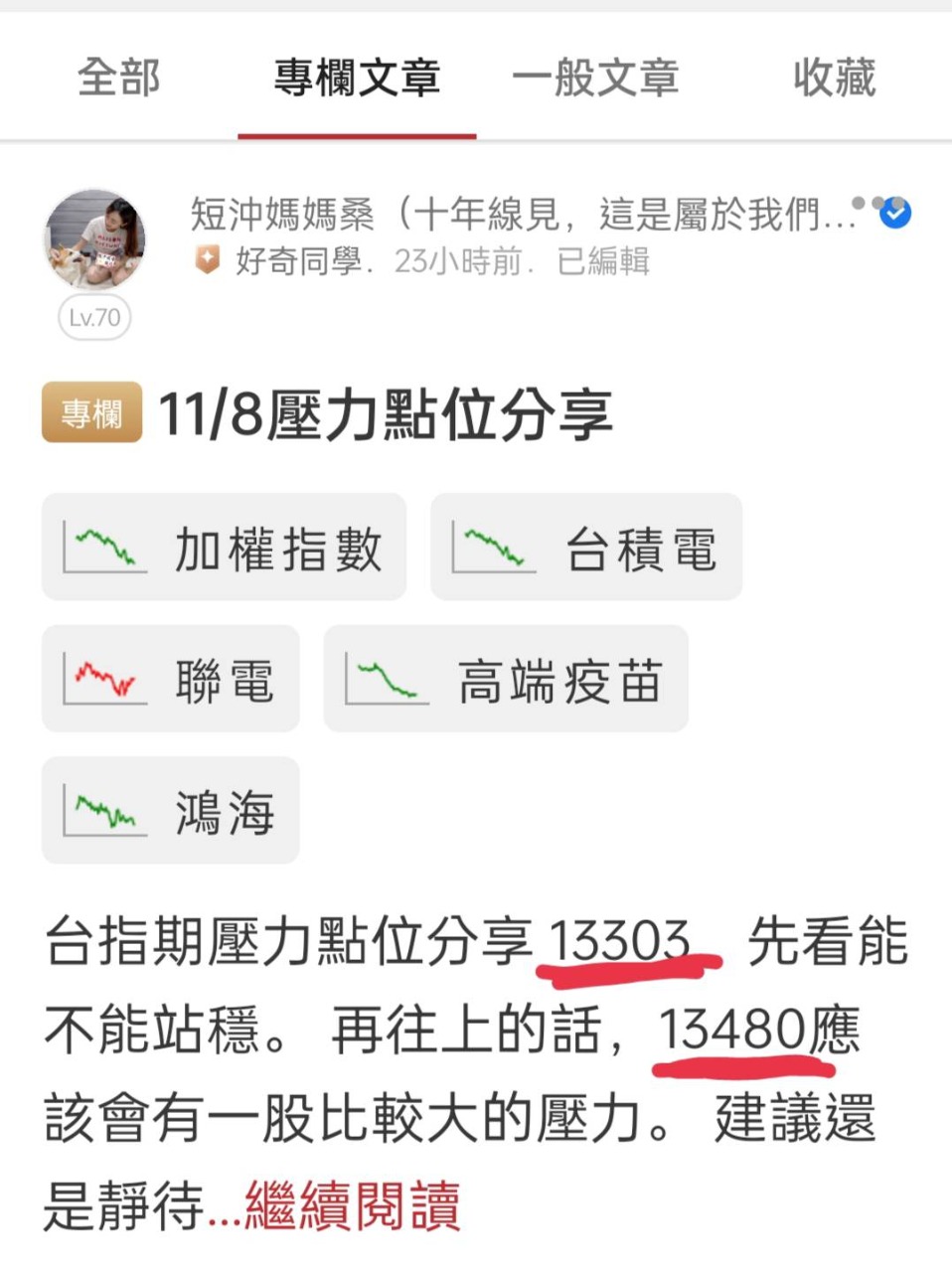Select the 收藏 tab

[x=835, y=79]
